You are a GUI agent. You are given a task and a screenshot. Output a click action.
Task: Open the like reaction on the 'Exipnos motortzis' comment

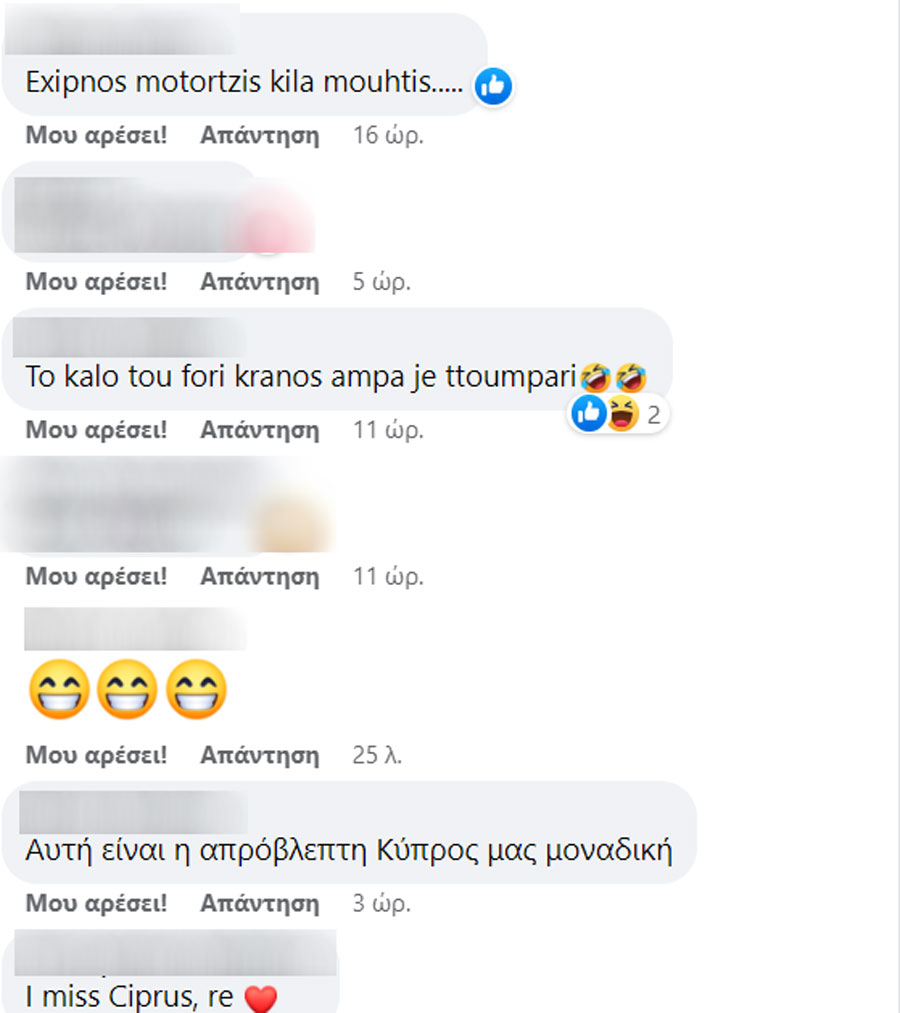pos(493,87)
